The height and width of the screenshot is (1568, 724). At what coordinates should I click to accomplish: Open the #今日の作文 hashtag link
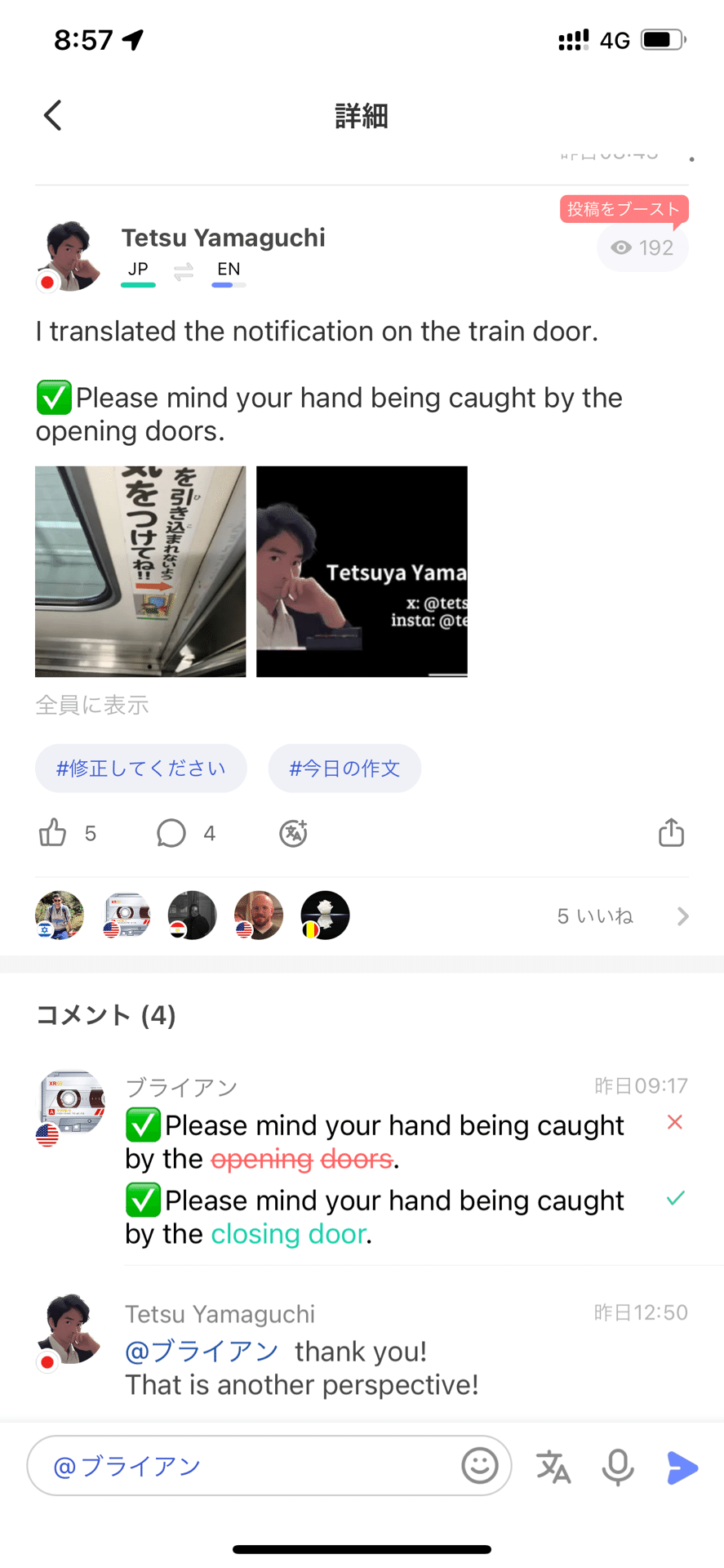coord(344,768)
